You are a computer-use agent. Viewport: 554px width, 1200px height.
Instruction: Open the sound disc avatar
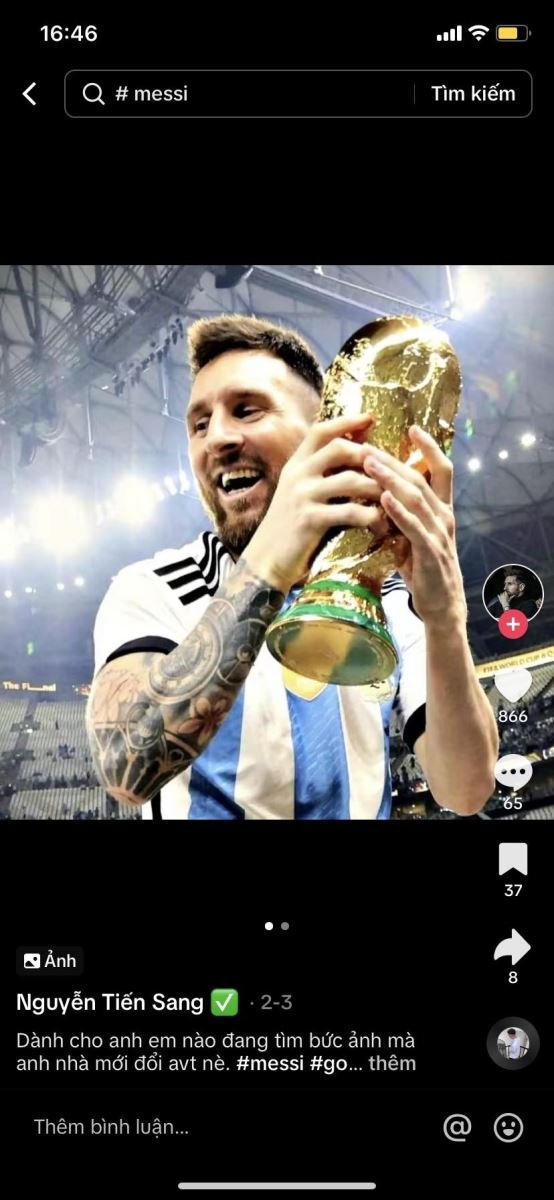513,1044
